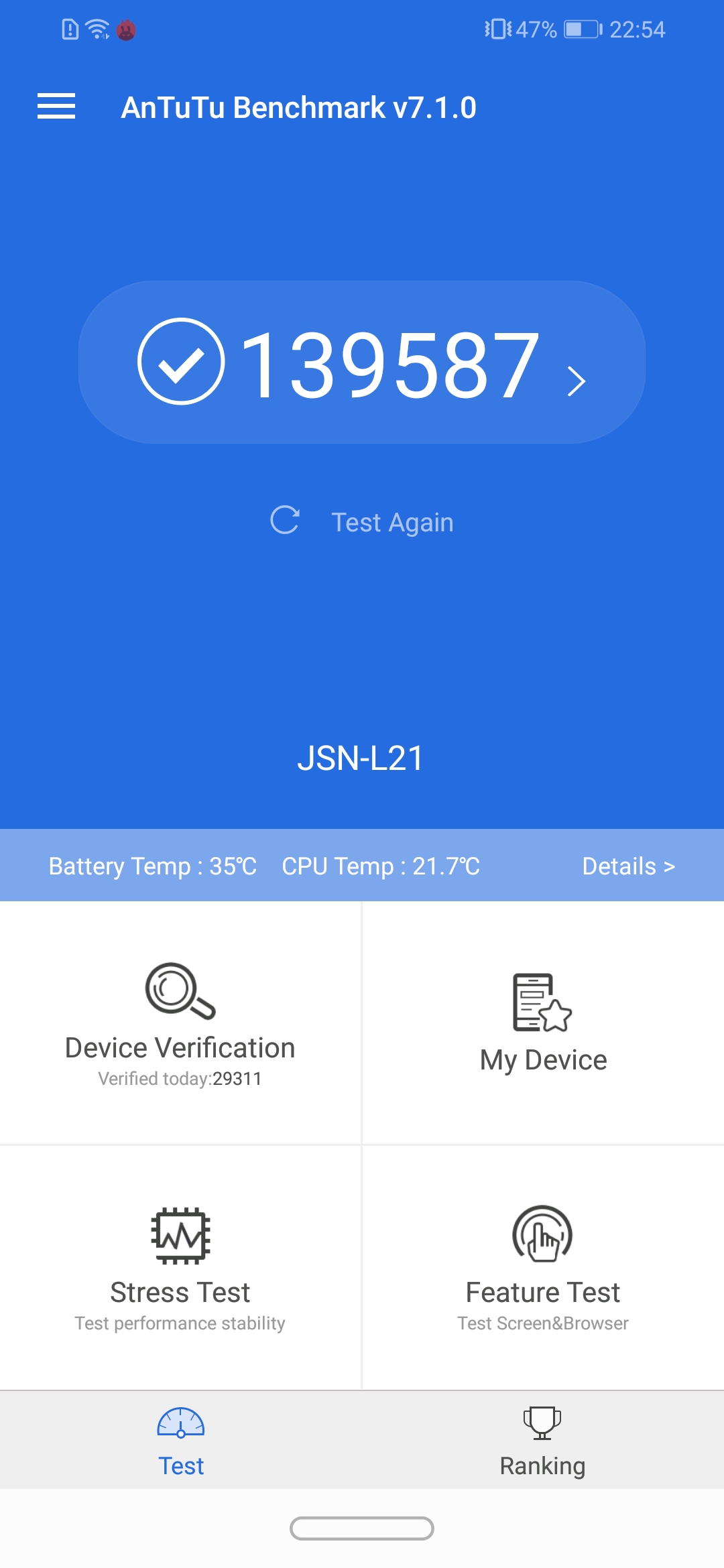This screenshot has width=724, height=1568.
Task: Select the Test tab
Action: point(181,1441)
